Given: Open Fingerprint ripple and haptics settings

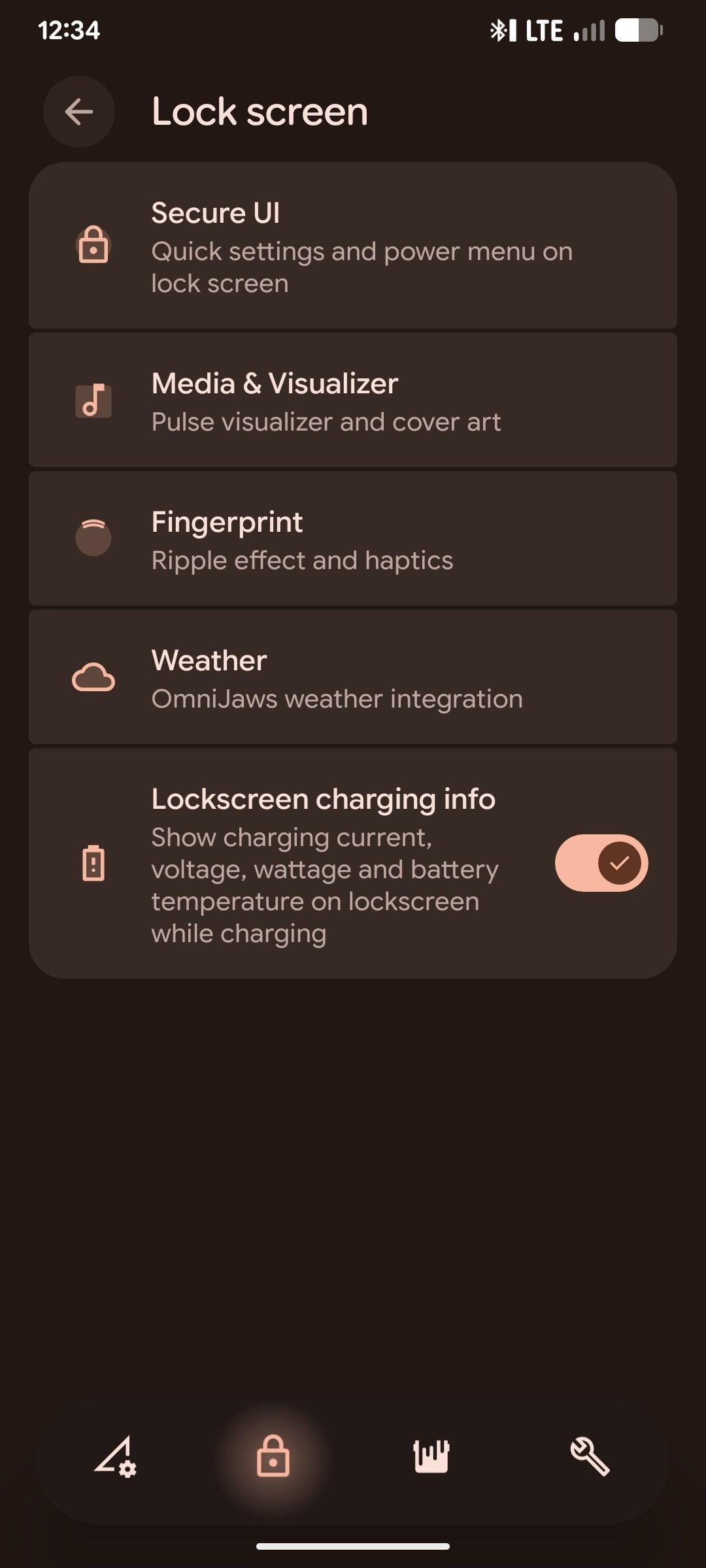Looking at the screenshot, I should (x=353, y=539).
